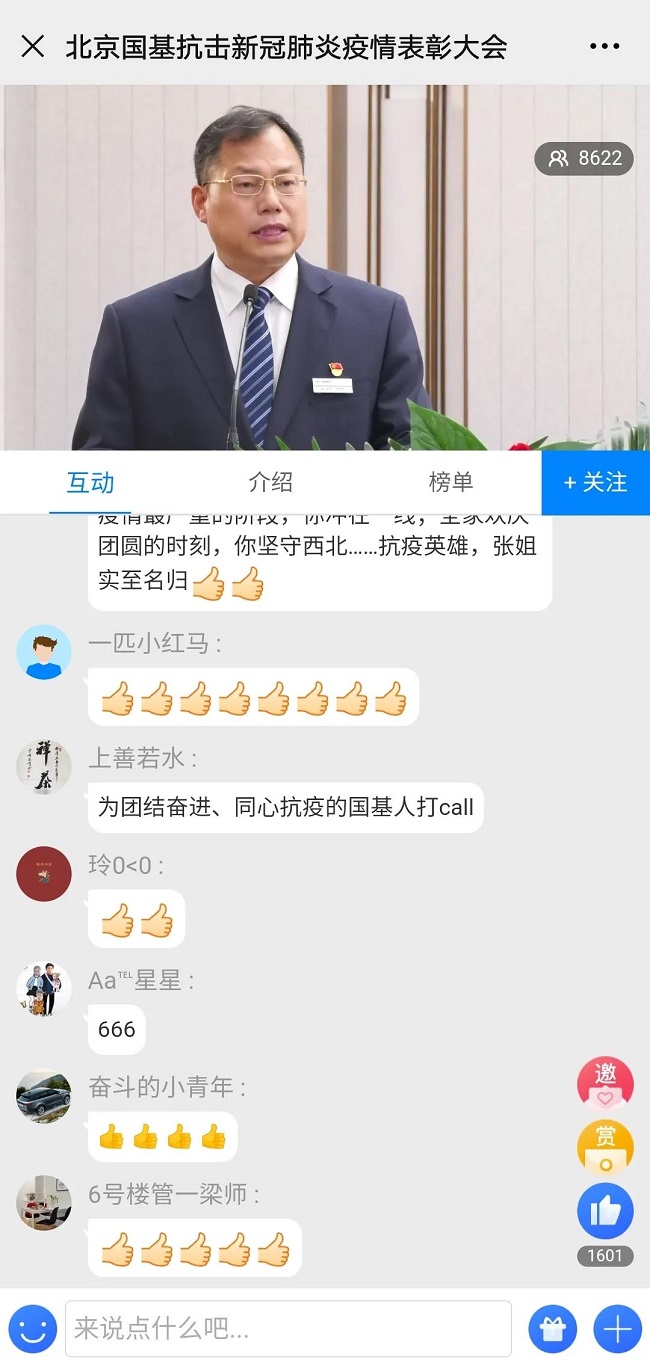Tap the plus more-options button
Viewport: 650px width, 1369px height.
(617, 1329)
